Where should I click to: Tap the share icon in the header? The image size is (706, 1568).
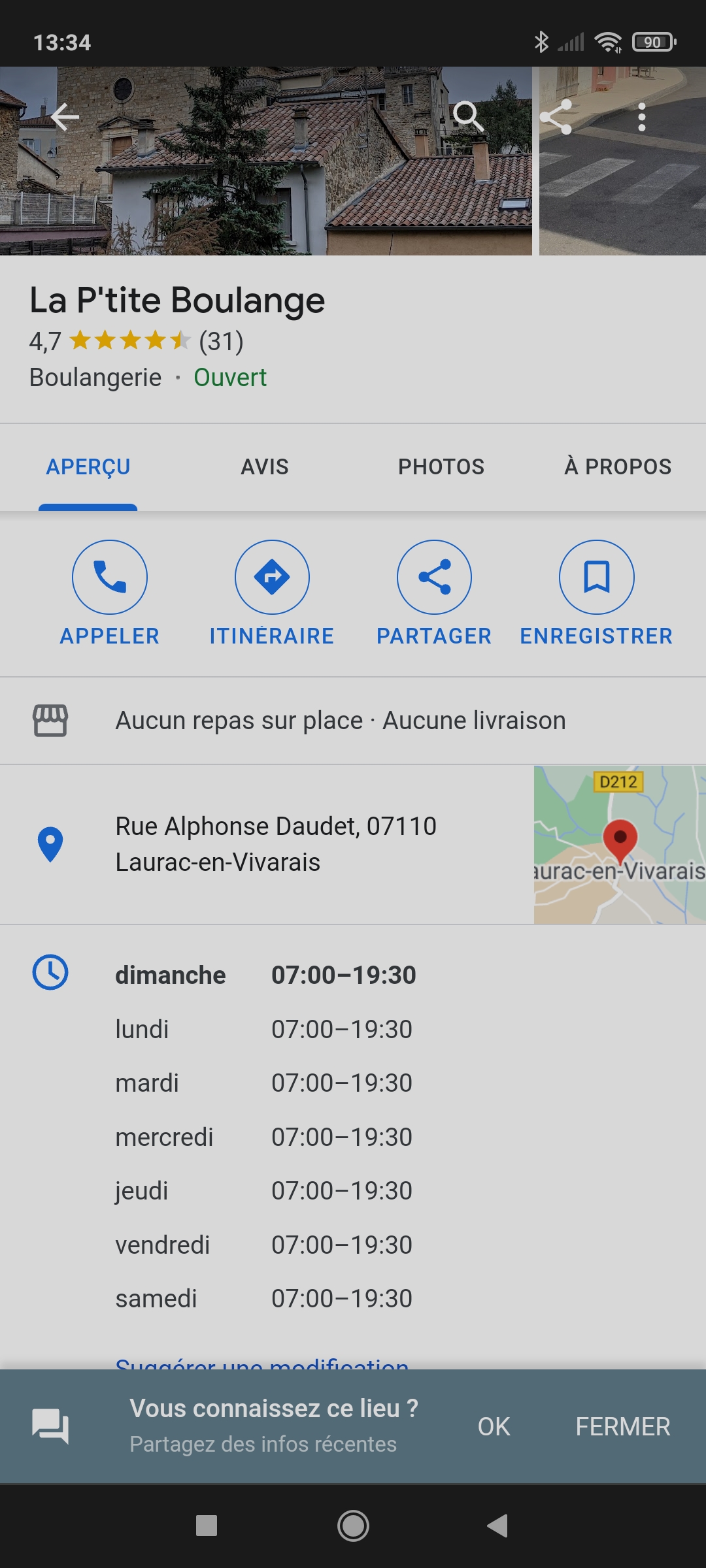(x=556, y=118)
